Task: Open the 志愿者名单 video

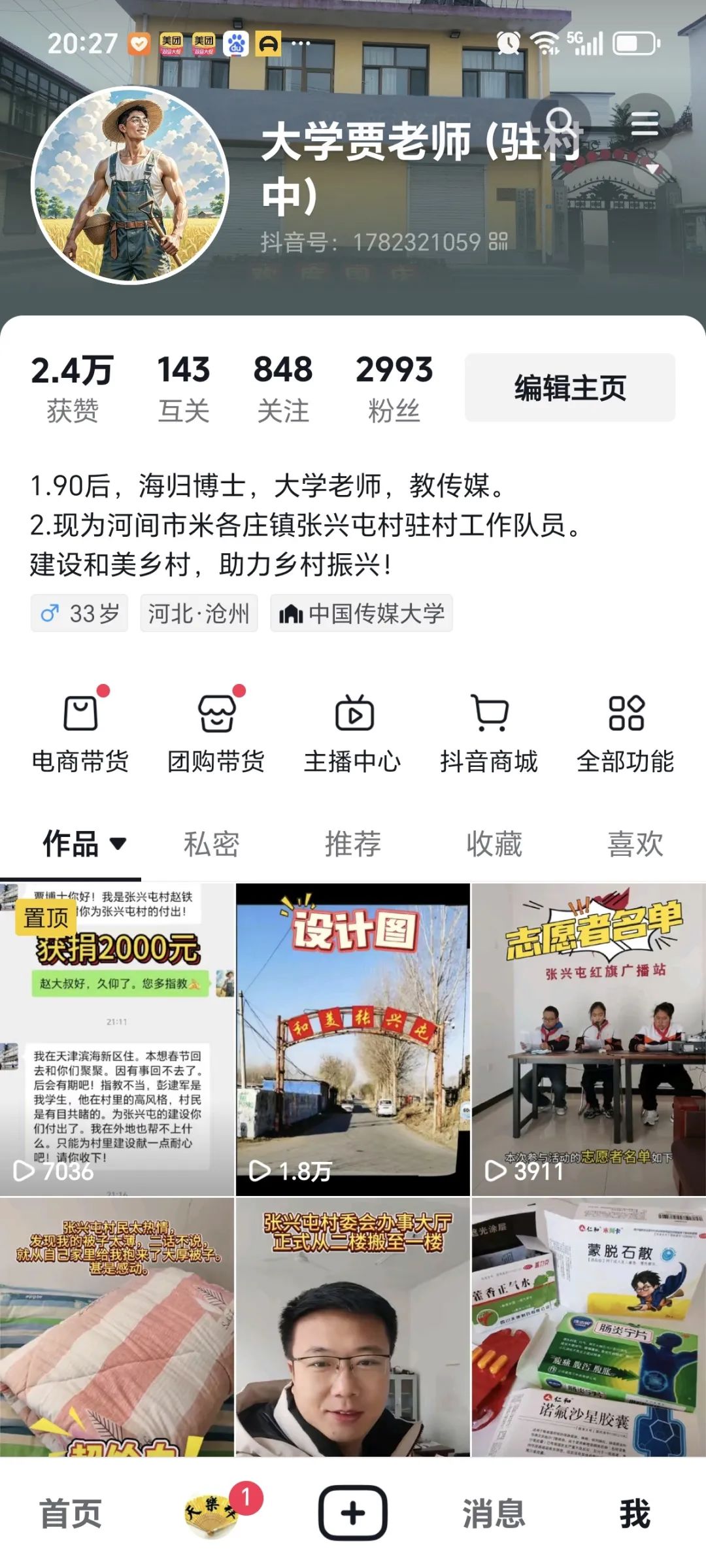Action: coord(588,1039)
